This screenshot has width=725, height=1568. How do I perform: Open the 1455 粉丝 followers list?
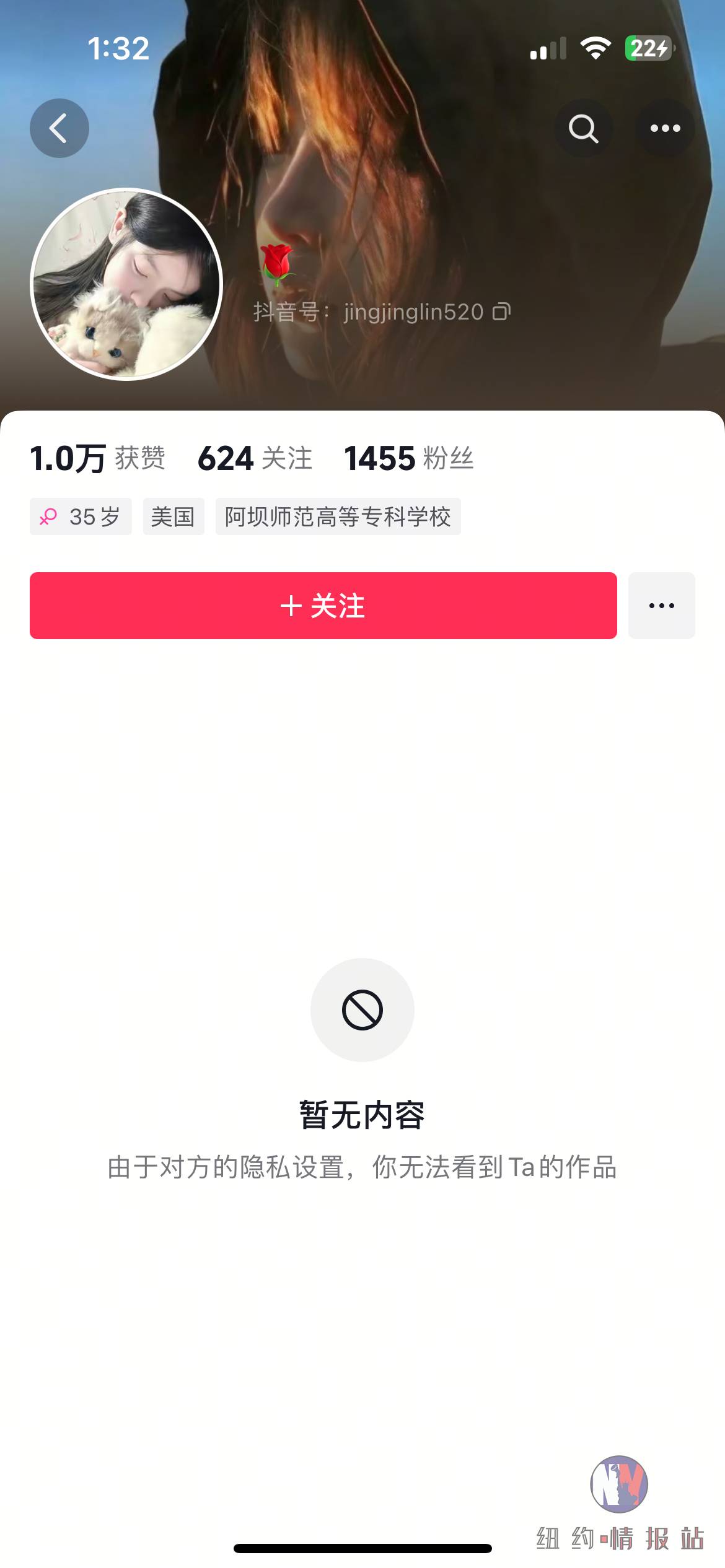click(409, 458)
